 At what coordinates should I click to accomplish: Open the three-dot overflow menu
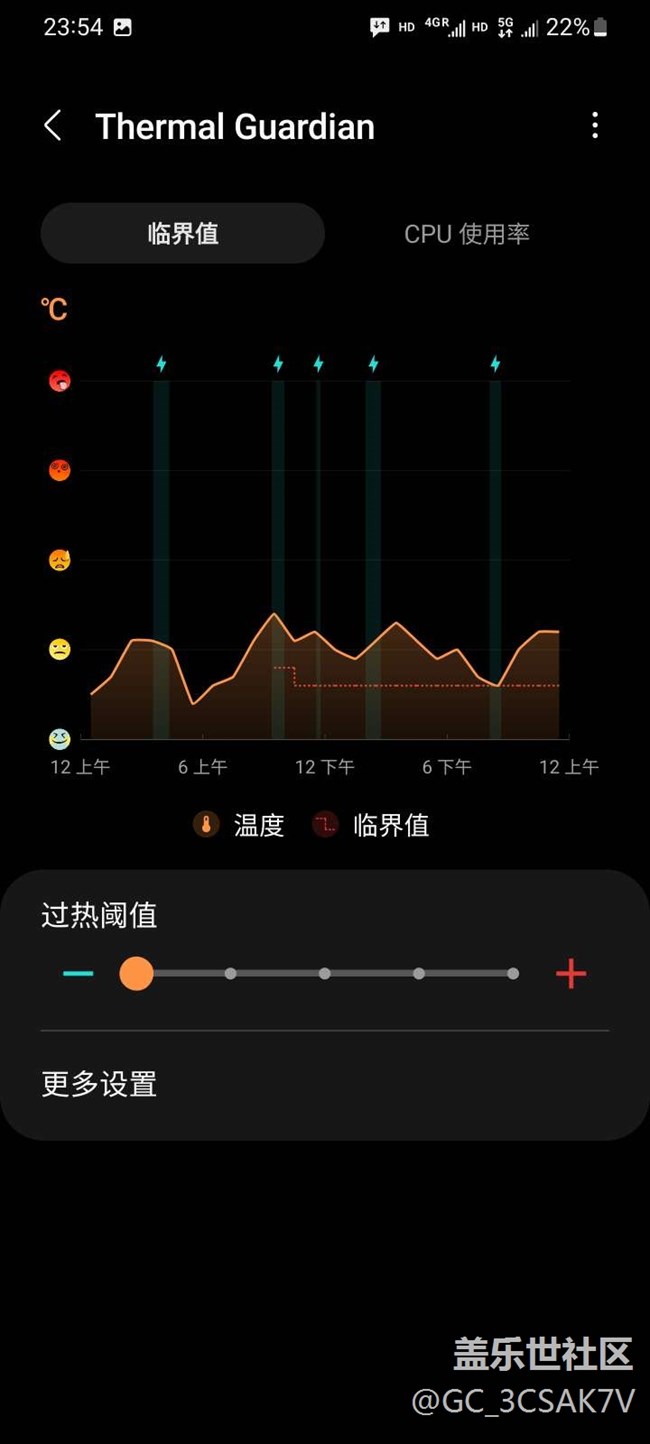[x=595, y=125]
